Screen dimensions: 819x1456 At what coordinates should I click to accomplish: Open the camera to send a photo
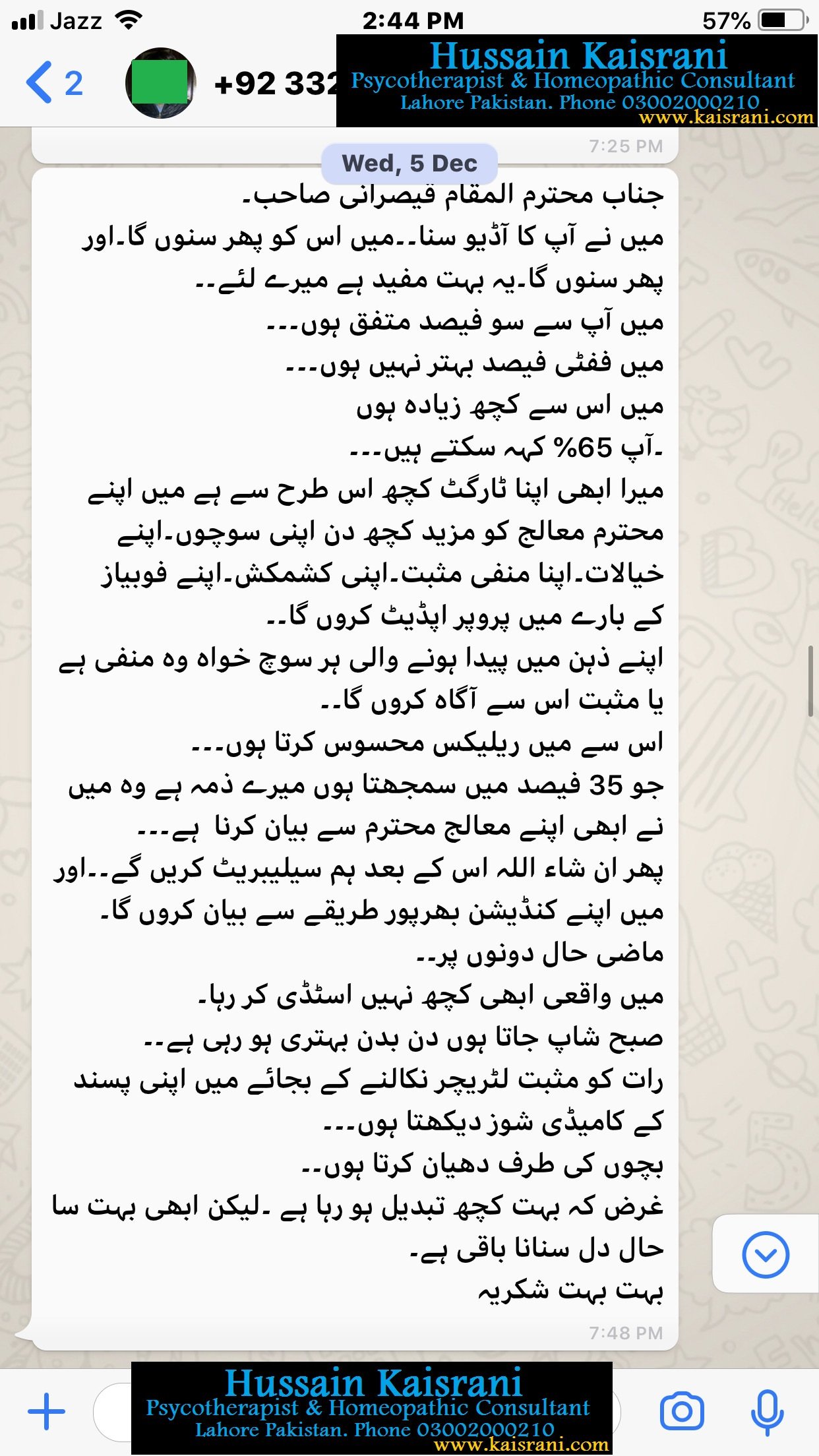coord(682,1411)
